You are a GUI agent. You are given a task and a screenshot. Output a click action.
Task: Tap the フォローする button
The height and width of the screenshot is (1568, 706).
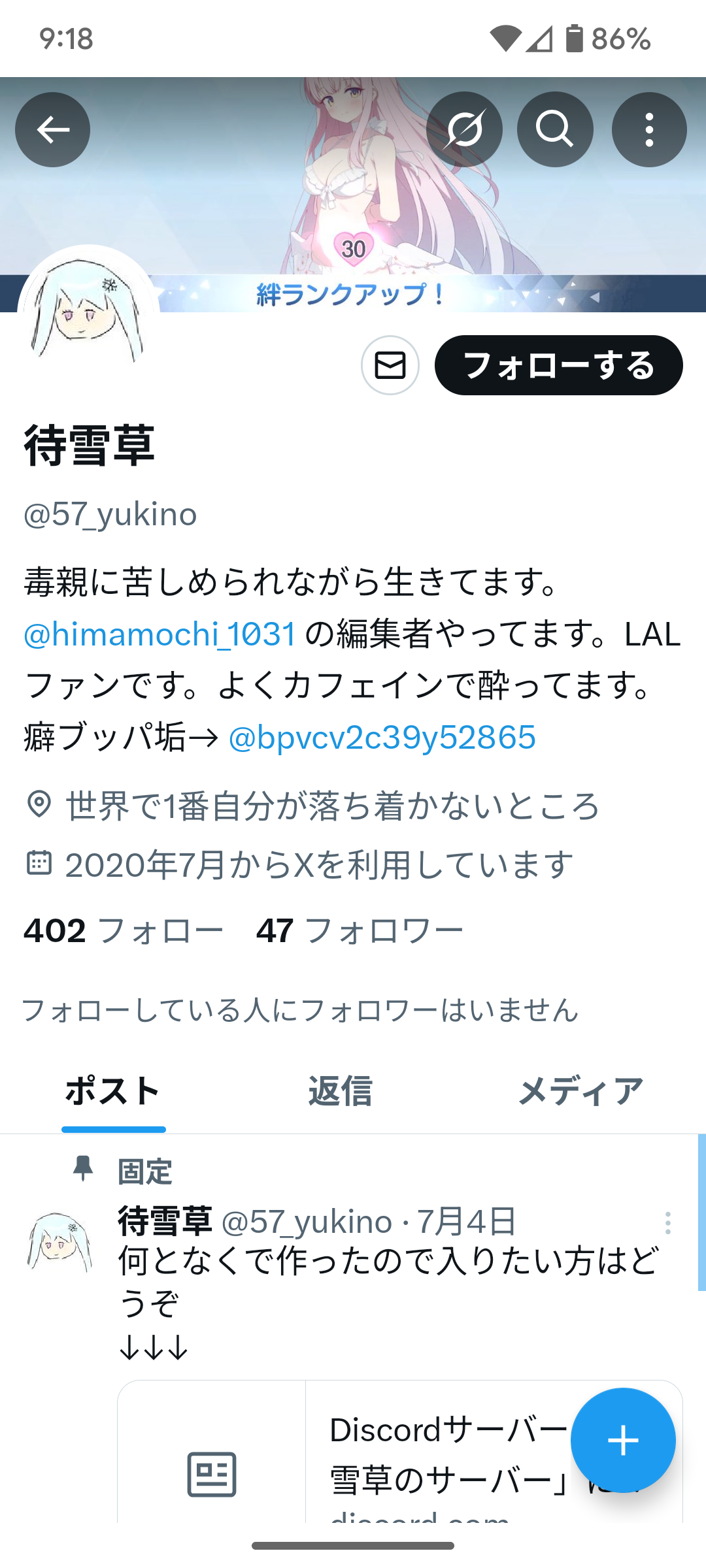pos(559,365)
